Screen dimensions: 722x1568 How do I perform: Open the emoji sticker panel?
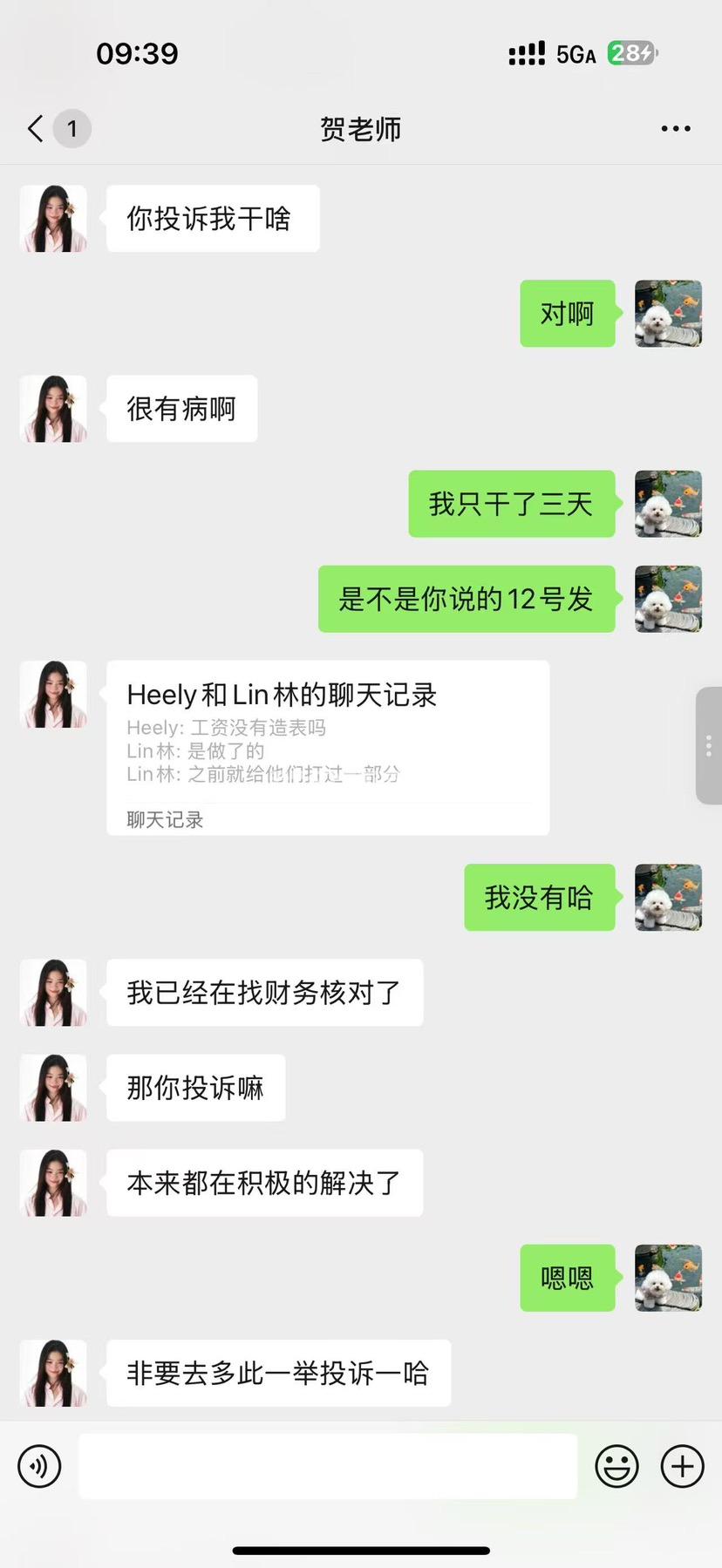pos(616,1466)
